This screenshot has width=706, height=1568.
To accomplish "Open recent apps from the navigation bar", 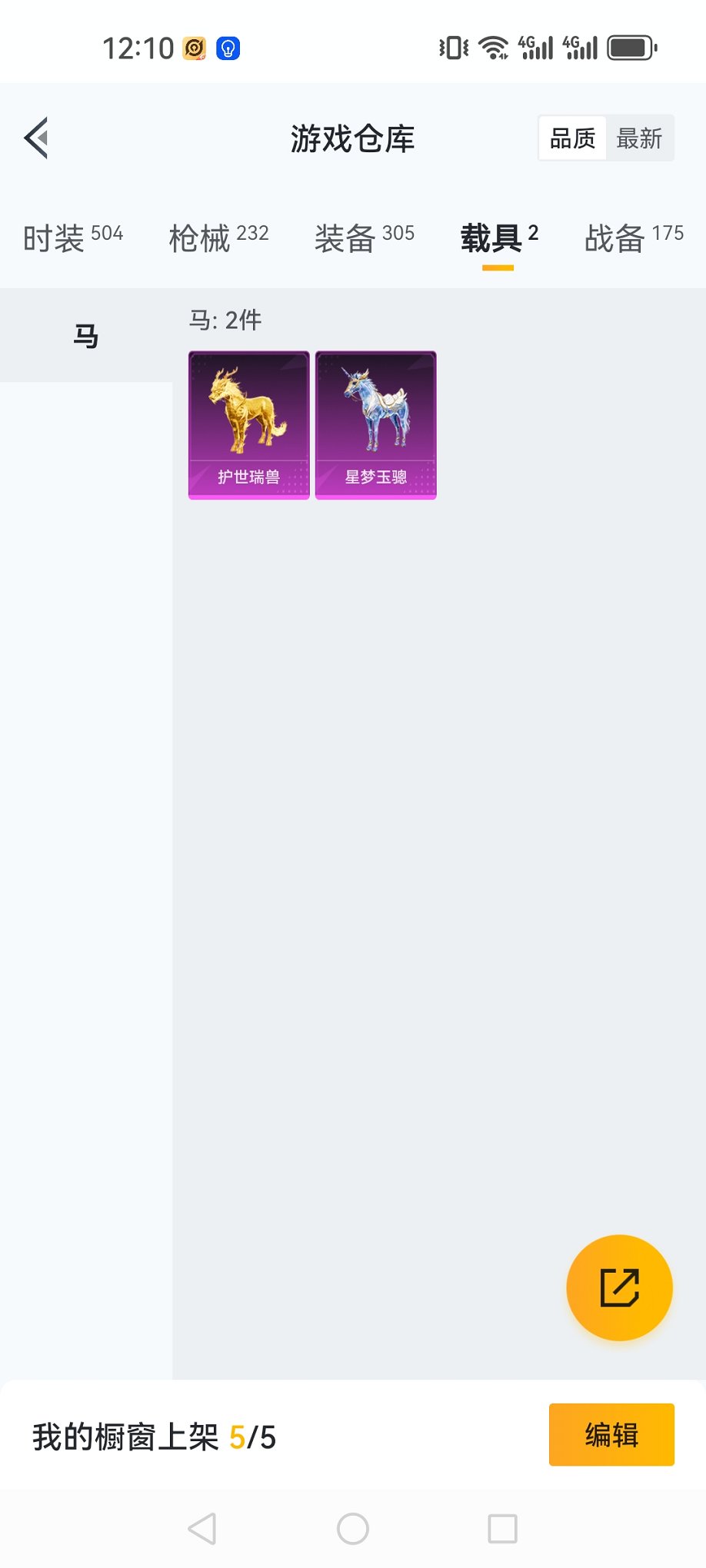I will click(502, 1529).
